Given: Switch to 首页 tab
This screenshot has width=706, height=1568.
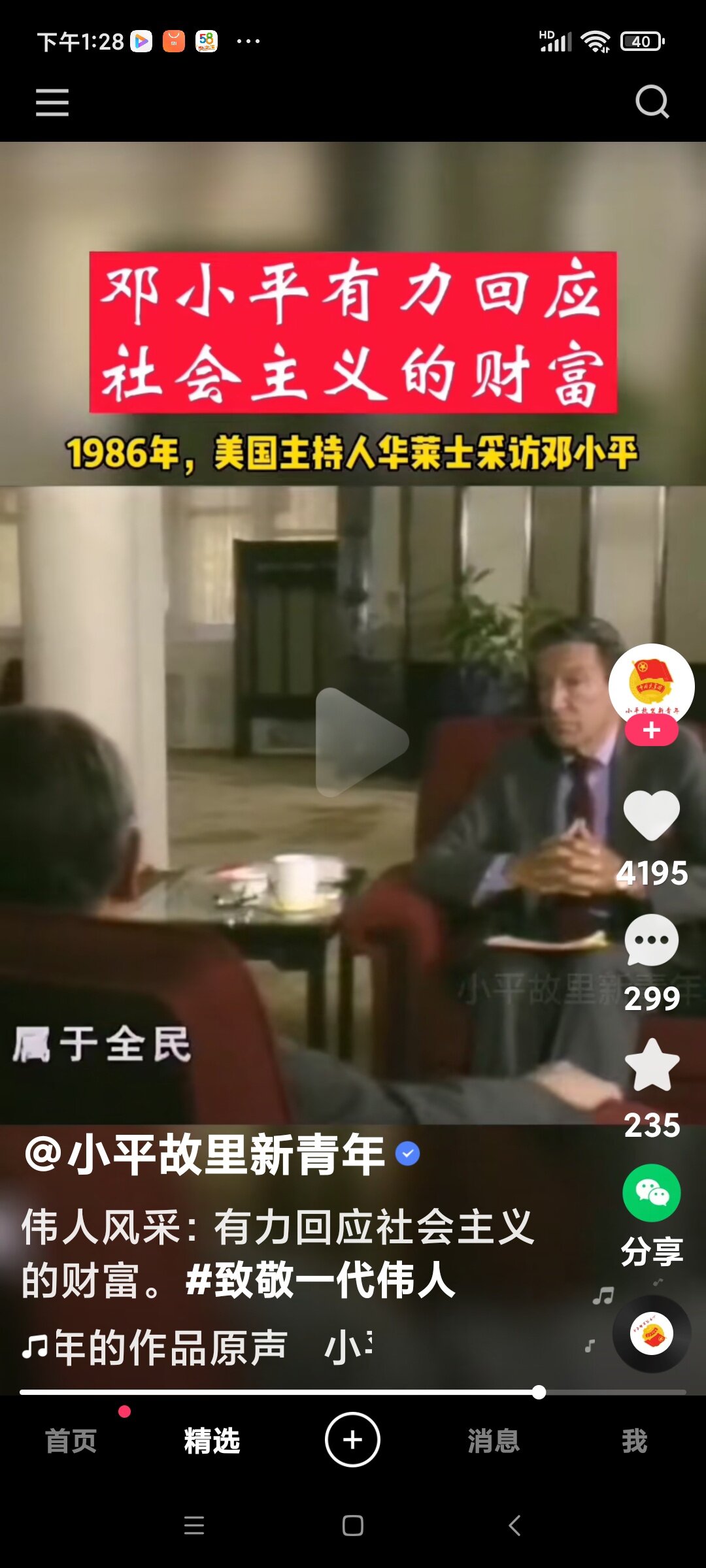Looking at the screenshot, I should [71, 1441].
